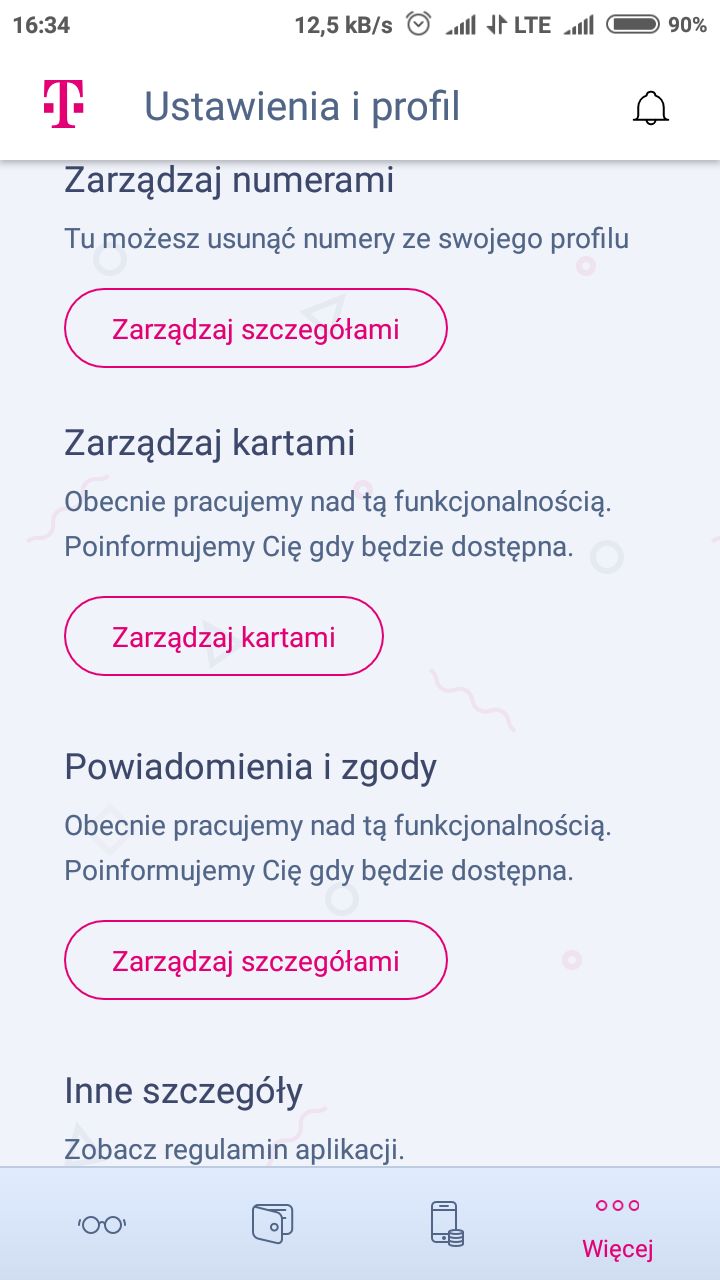Tap the T-Mobile logo in the header
The height and width of the screenshot is (1280, 720).
pos(63,105)
